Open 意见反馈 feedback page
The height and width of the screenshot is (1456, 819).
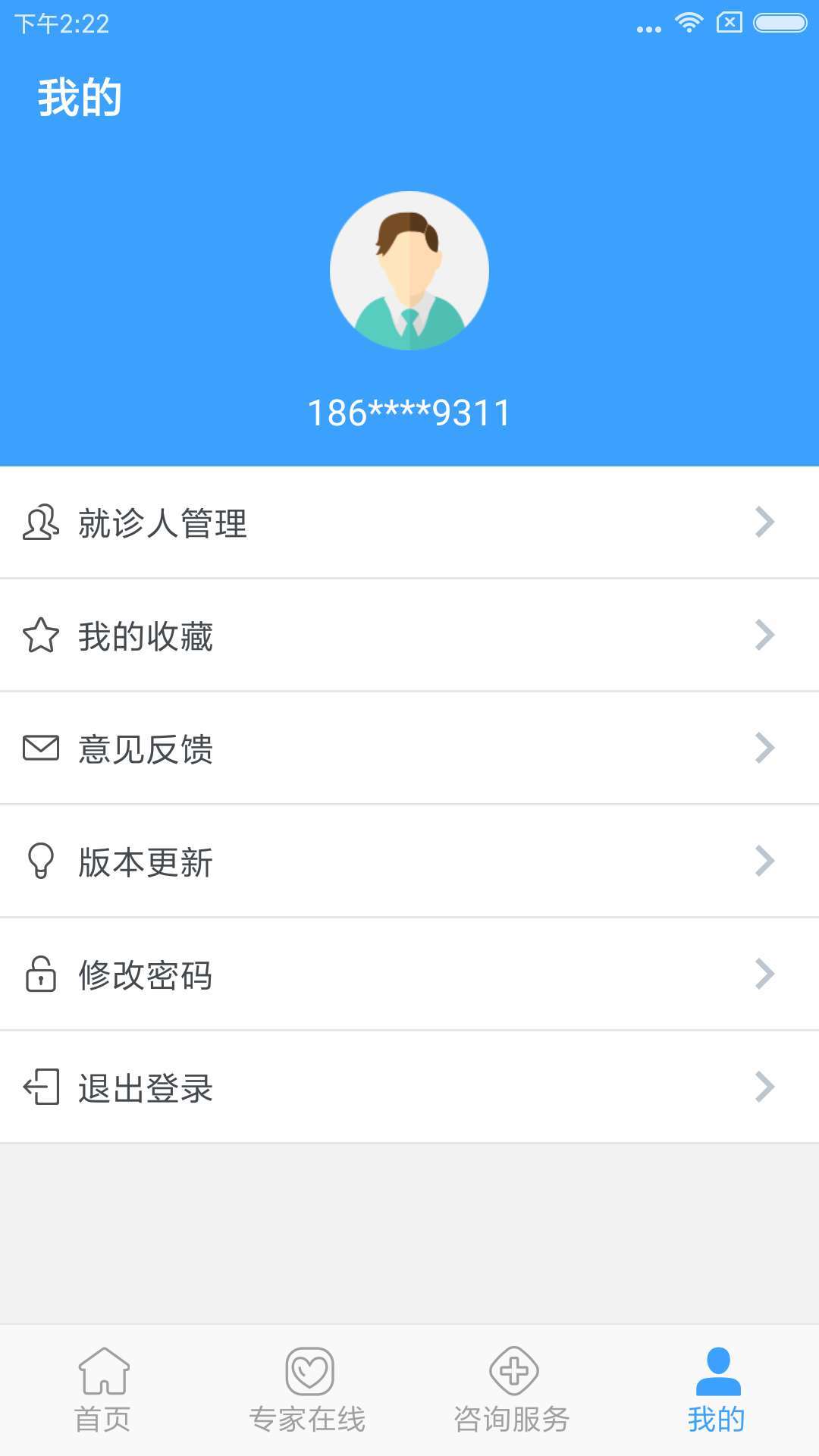pyautogui.click(x=144, y=749)
